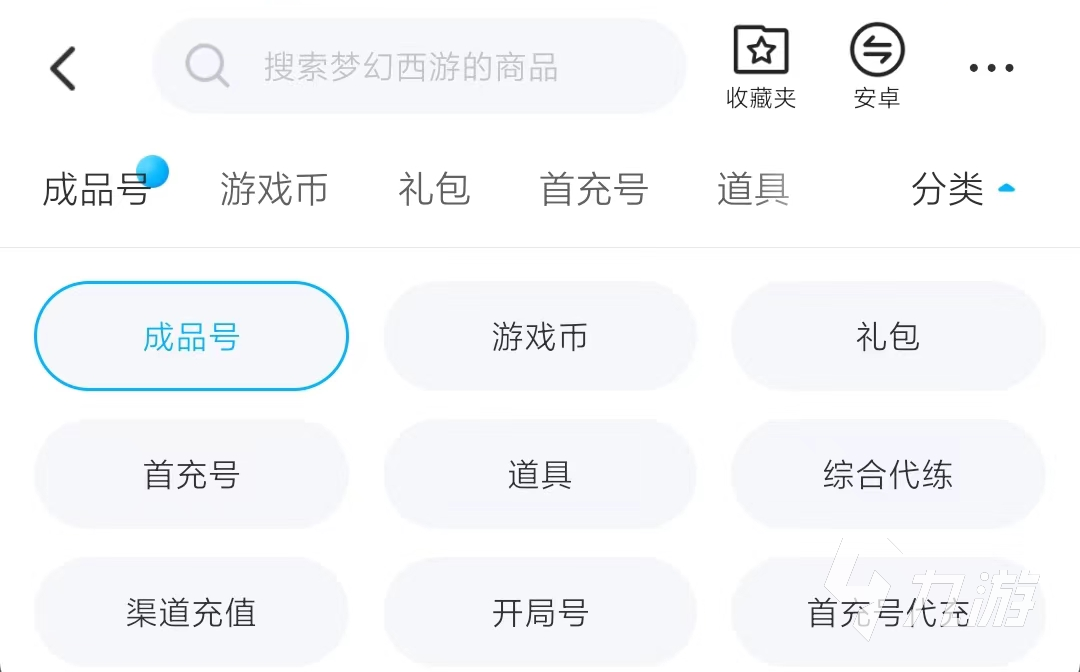
Task: Open the 收藏夹 favorites folder
Action: tap(760, 67)
